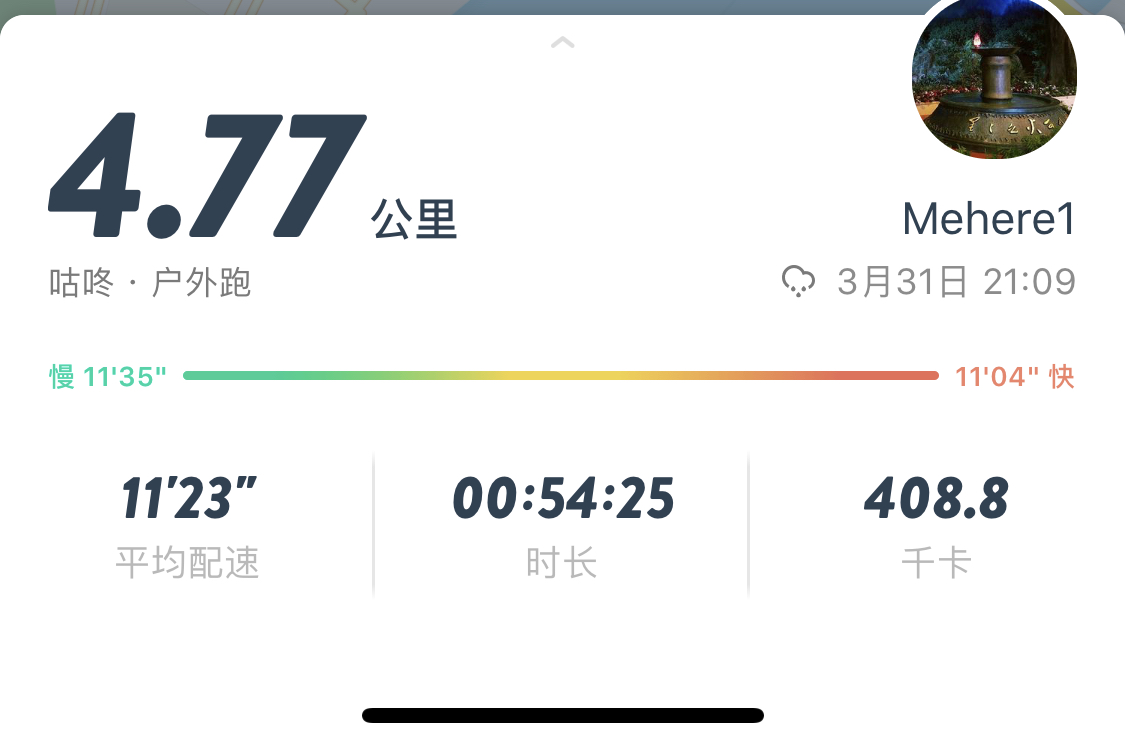Viewport: 1125px width, 747px height.
Task: Expand the run summary panel chevron
Action: pyautogui.click(x=563, y=43)
